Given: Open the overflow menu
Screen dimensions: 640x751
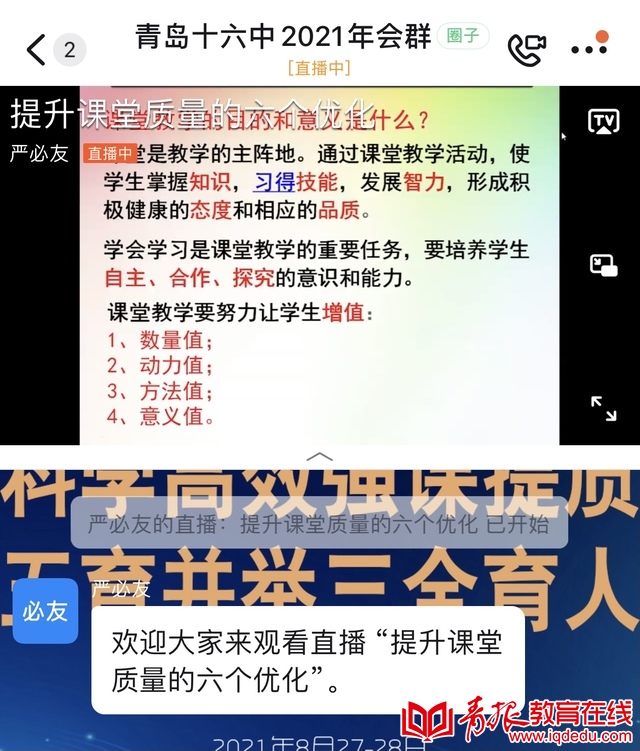Looking at the screenshot, I should [x=589, y=48].
